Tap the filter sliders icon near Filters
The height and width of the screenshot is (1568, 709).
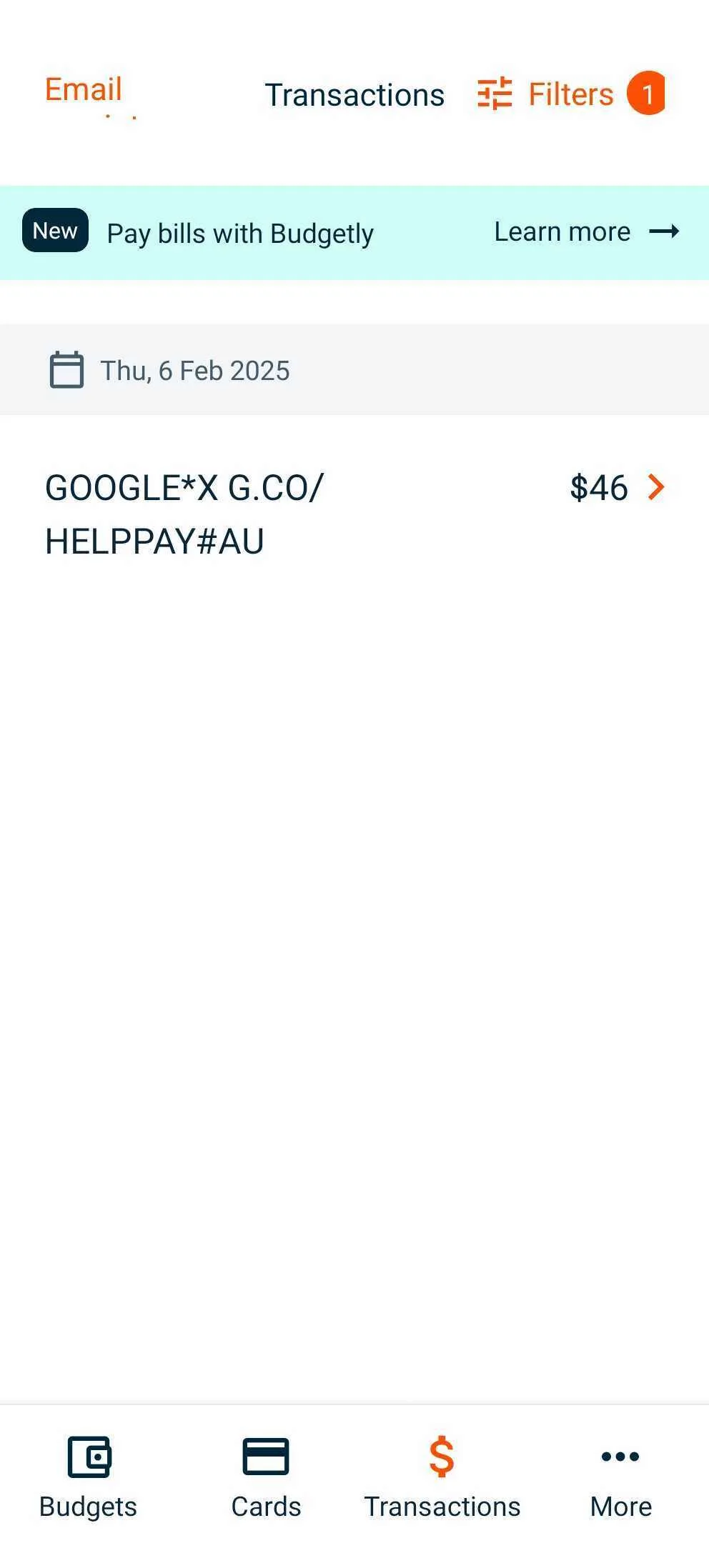coord(495,94)
